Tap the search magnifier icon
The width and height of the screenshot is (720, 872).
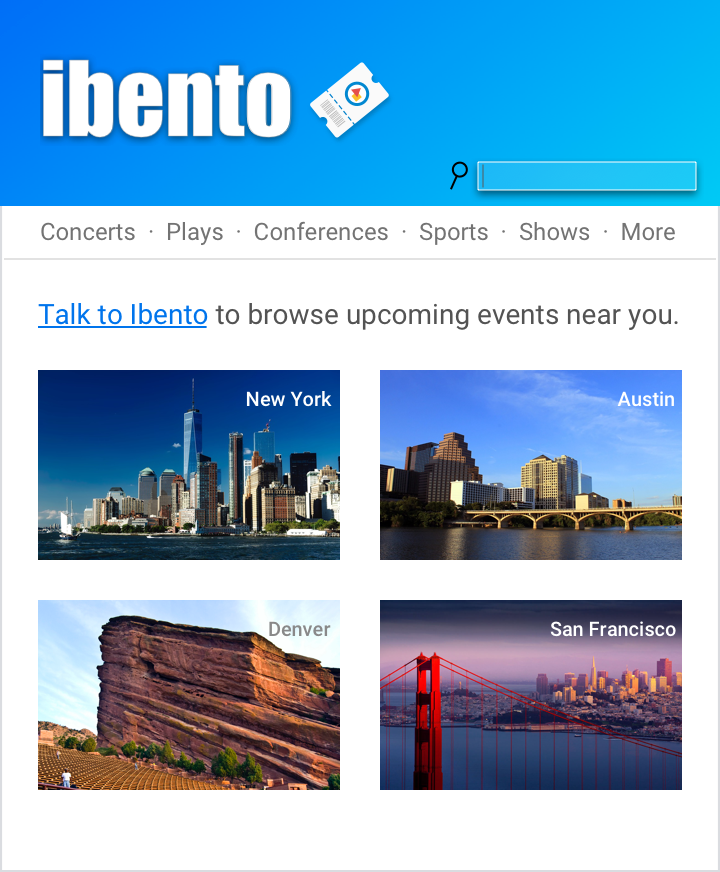pyautogui.click(x=458, y=175)
